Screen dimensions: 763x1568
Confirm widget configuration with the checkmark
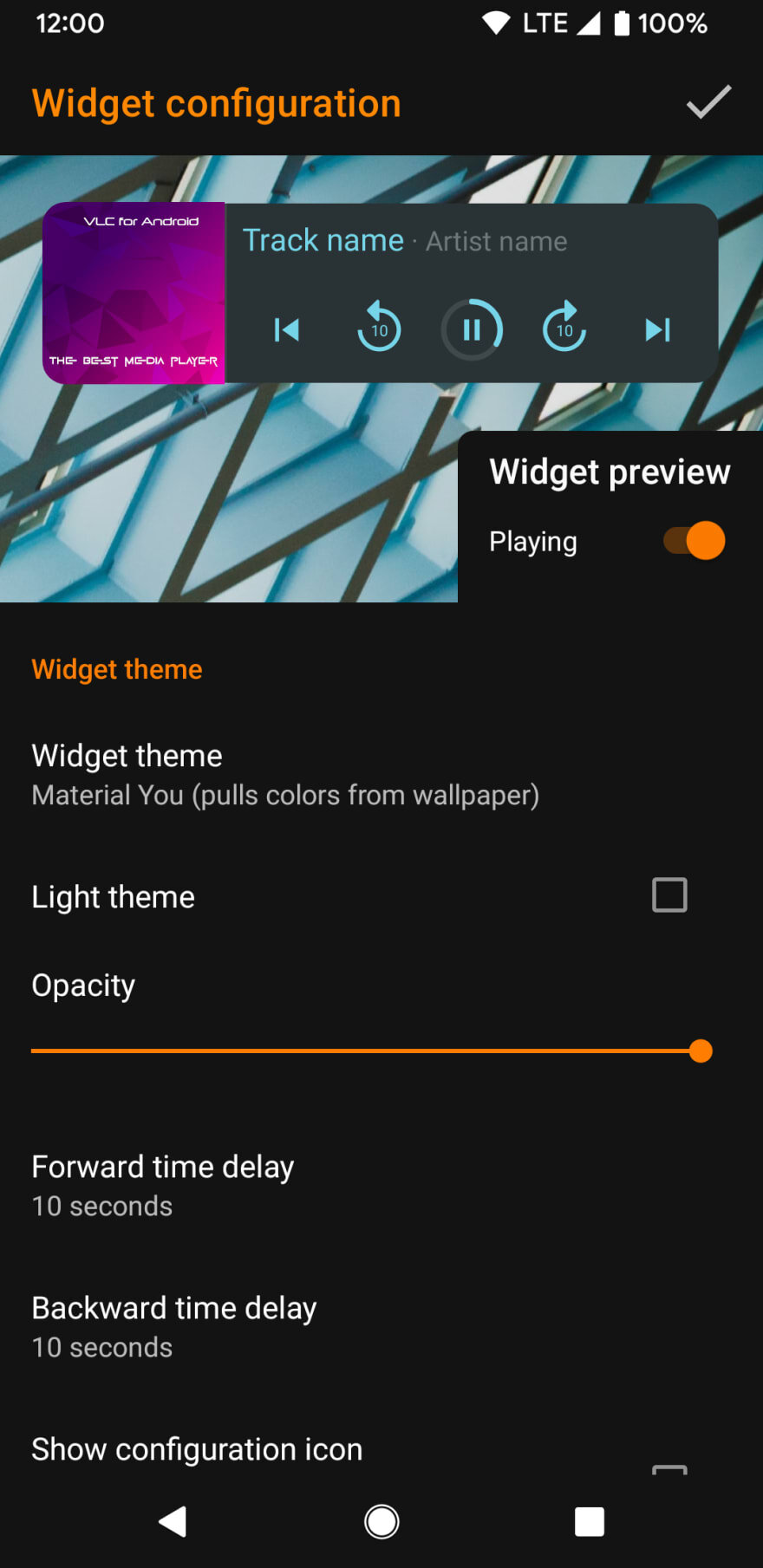click(708, 102)
